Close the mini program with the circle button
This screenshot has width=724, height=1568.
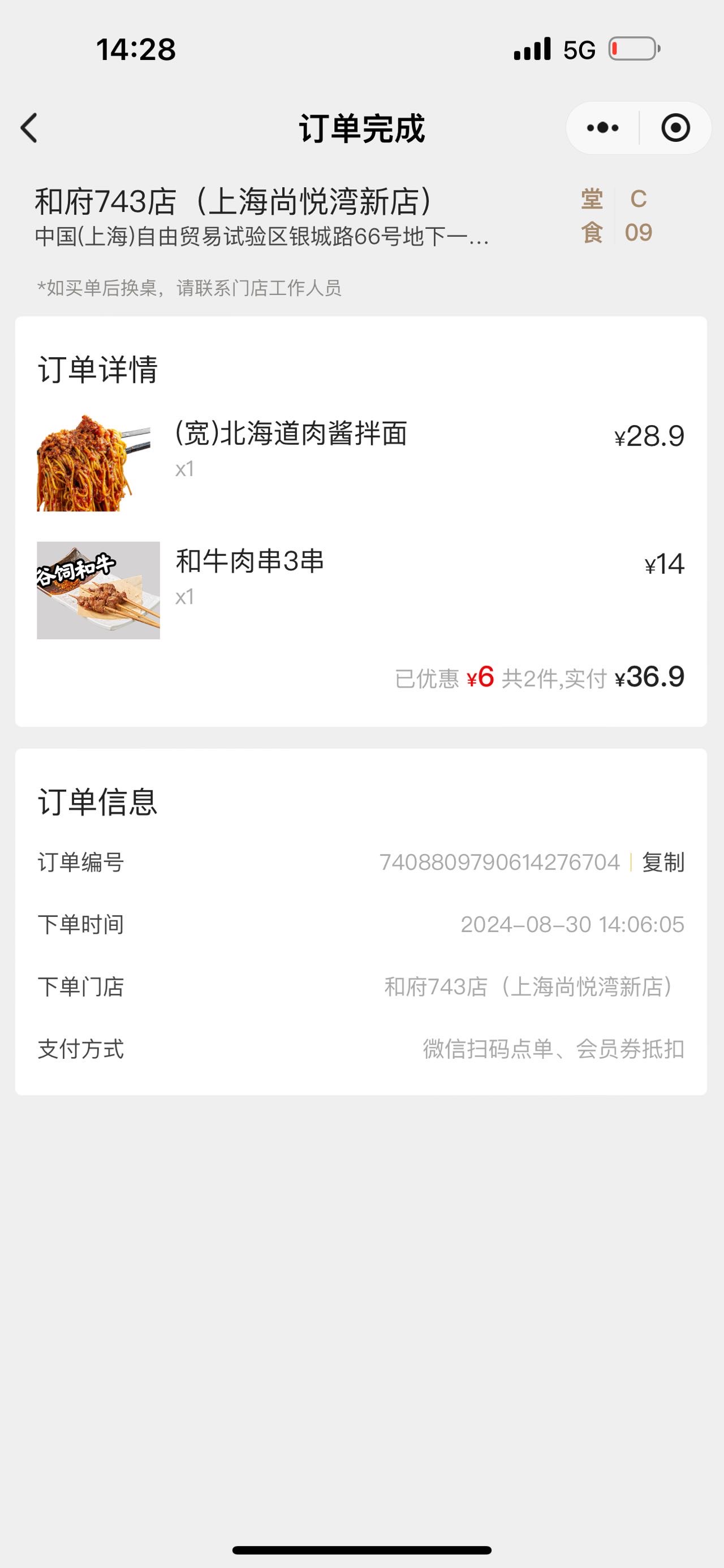[x=675, y=128]
